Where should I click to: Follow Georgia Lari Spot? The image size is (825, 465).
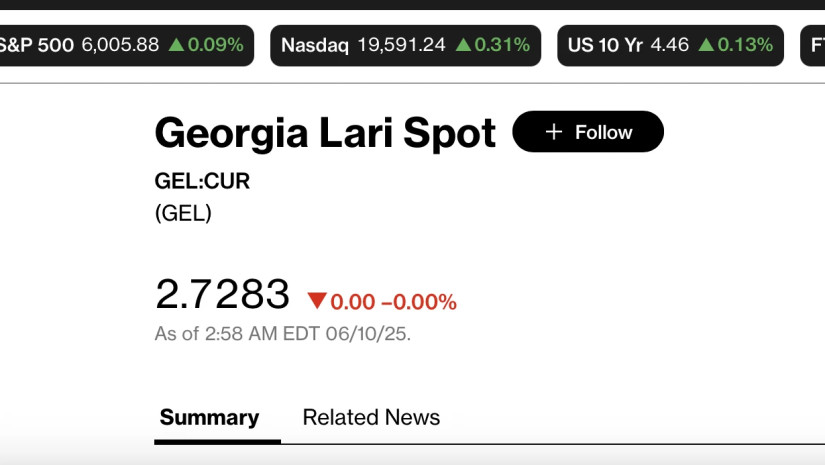587,132
